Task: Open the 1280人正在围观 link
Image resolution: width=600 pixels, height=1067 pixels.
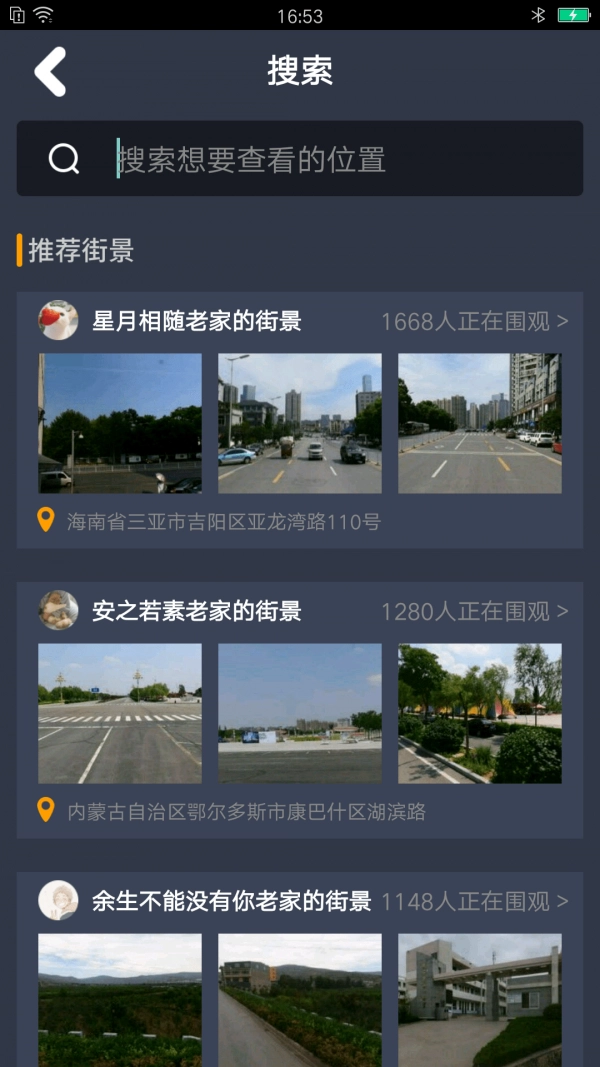Action: (474, 611)
